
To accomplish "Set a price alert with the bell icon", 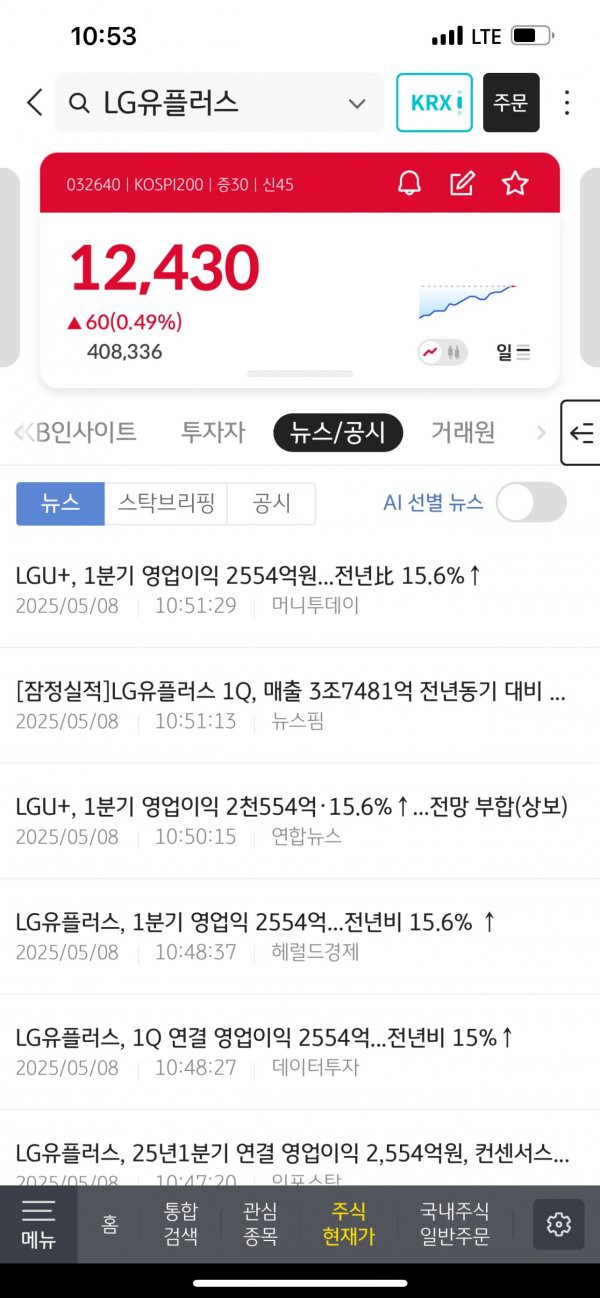I will [x=409, y=183].
